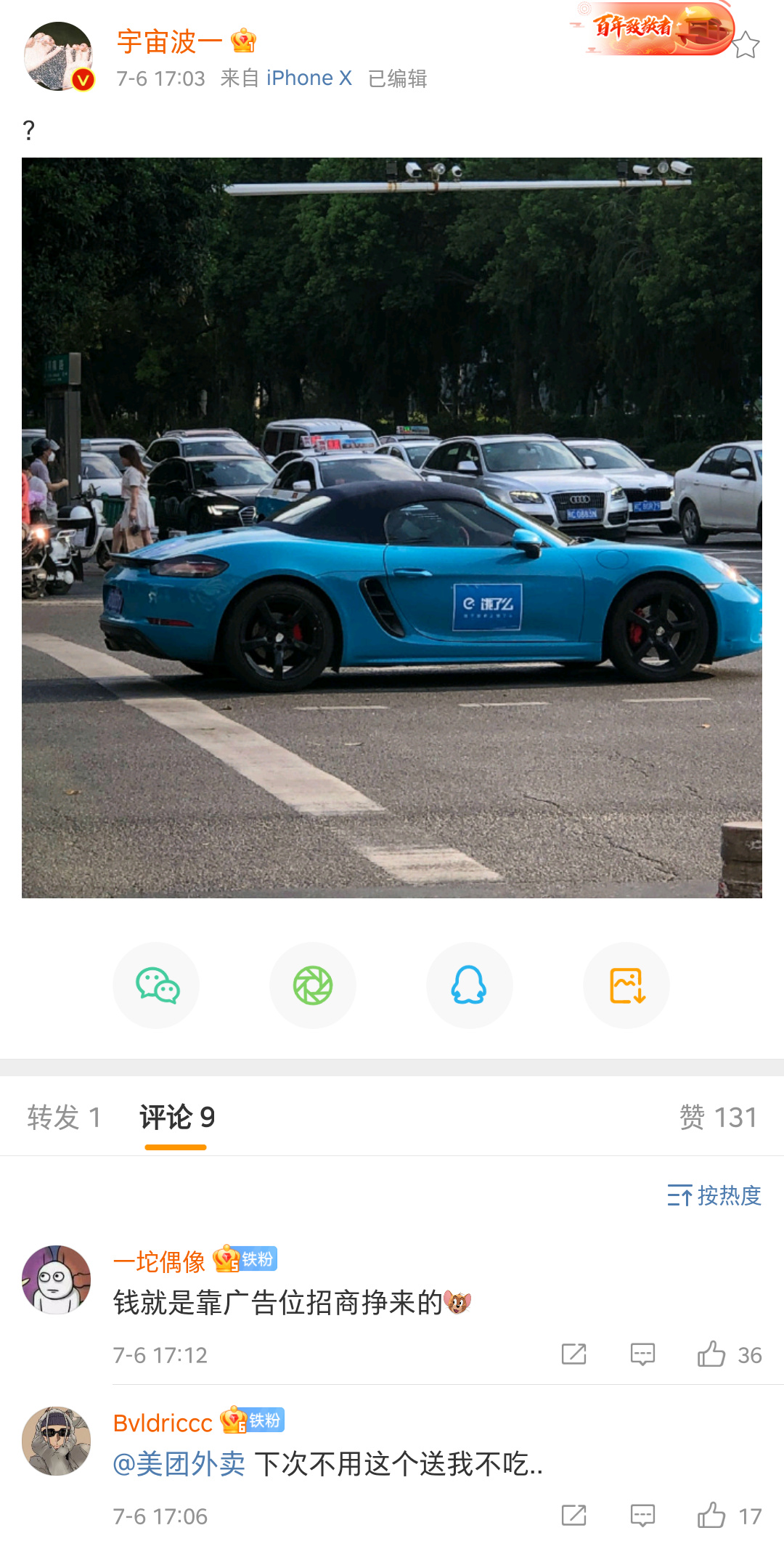The height and width of the screenshot is (1541, 784).
Task: Save the post as an image
Action: [626, 985]
